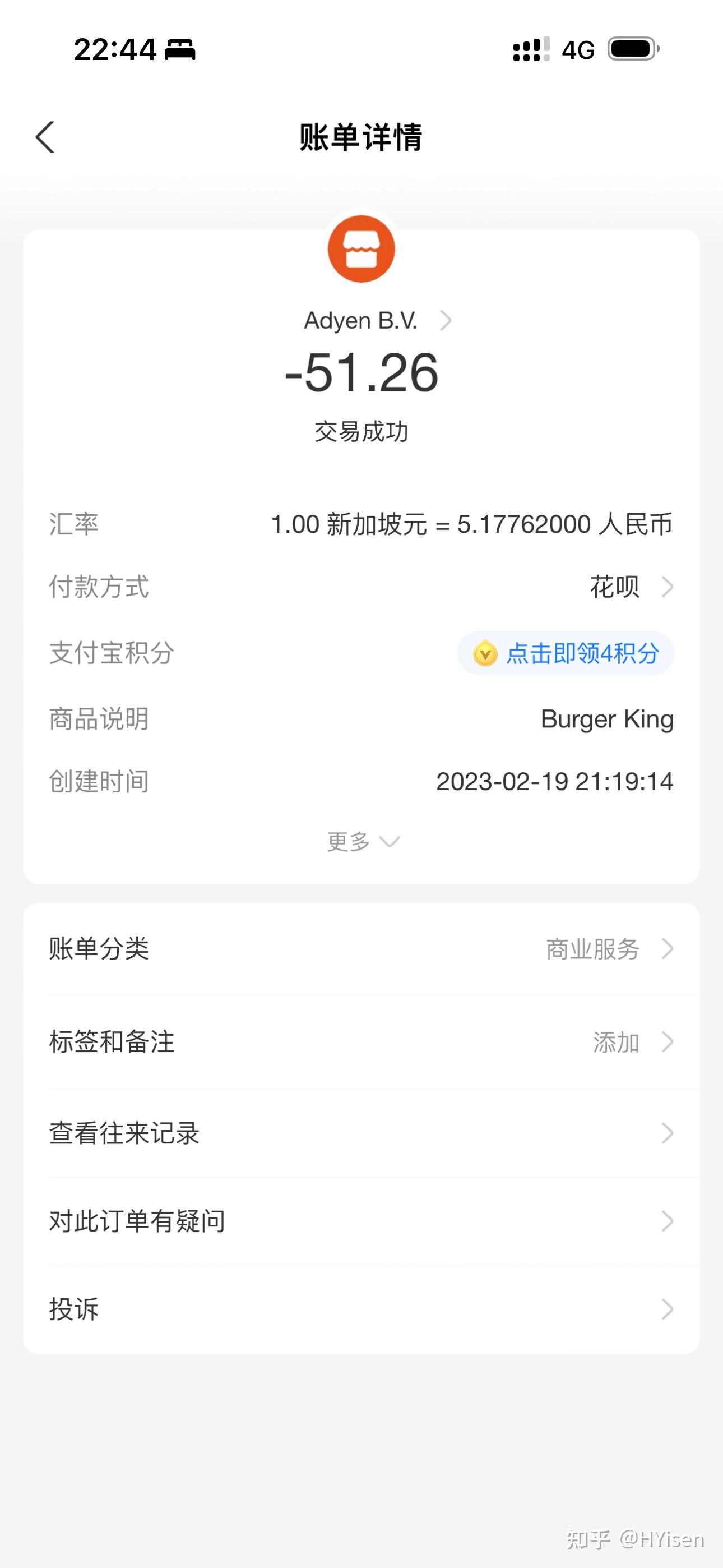Expand 更多 to show more details
Screen dimensions: 723x1568
point(363,842)
